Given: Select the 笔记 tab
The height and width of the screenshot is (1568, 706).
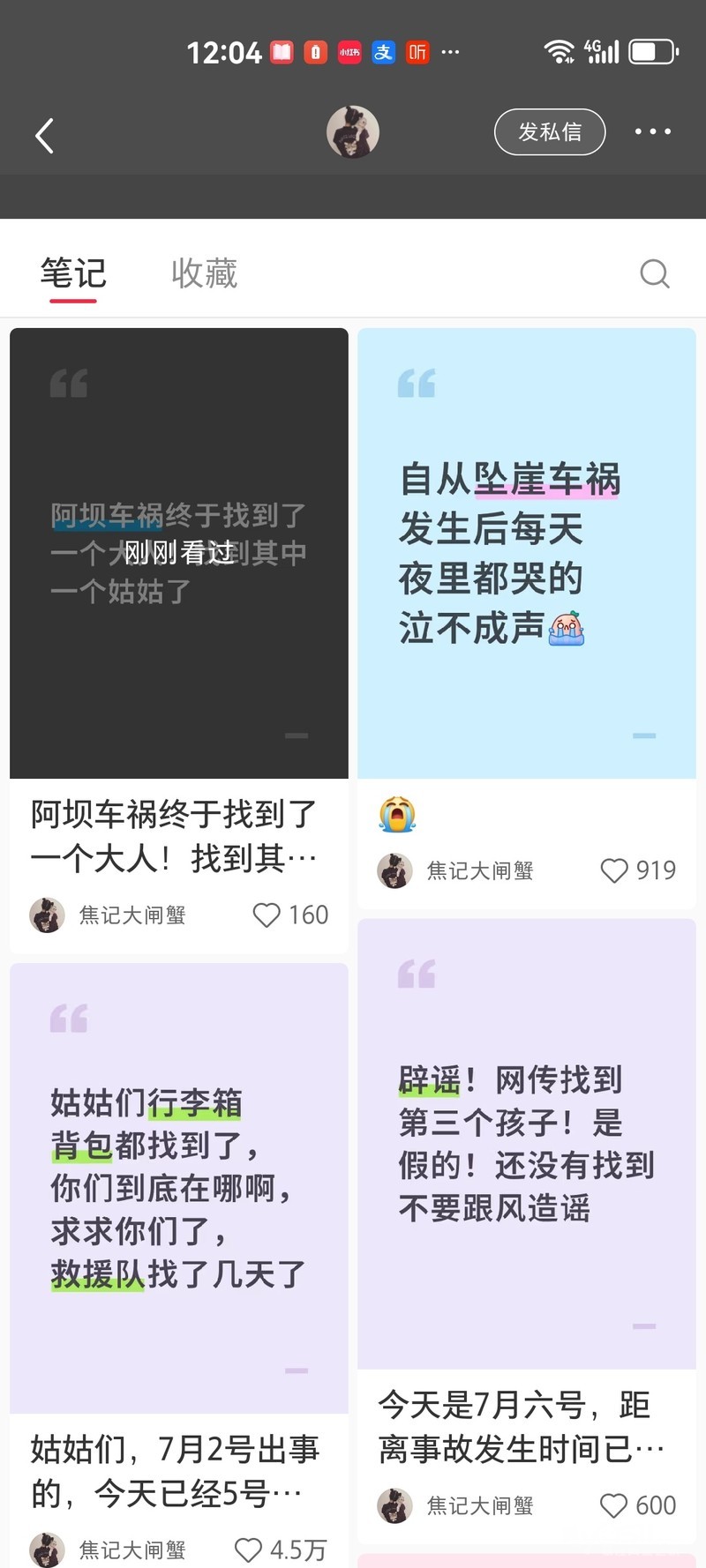Looking at the screenshot, I should point(73,273).
